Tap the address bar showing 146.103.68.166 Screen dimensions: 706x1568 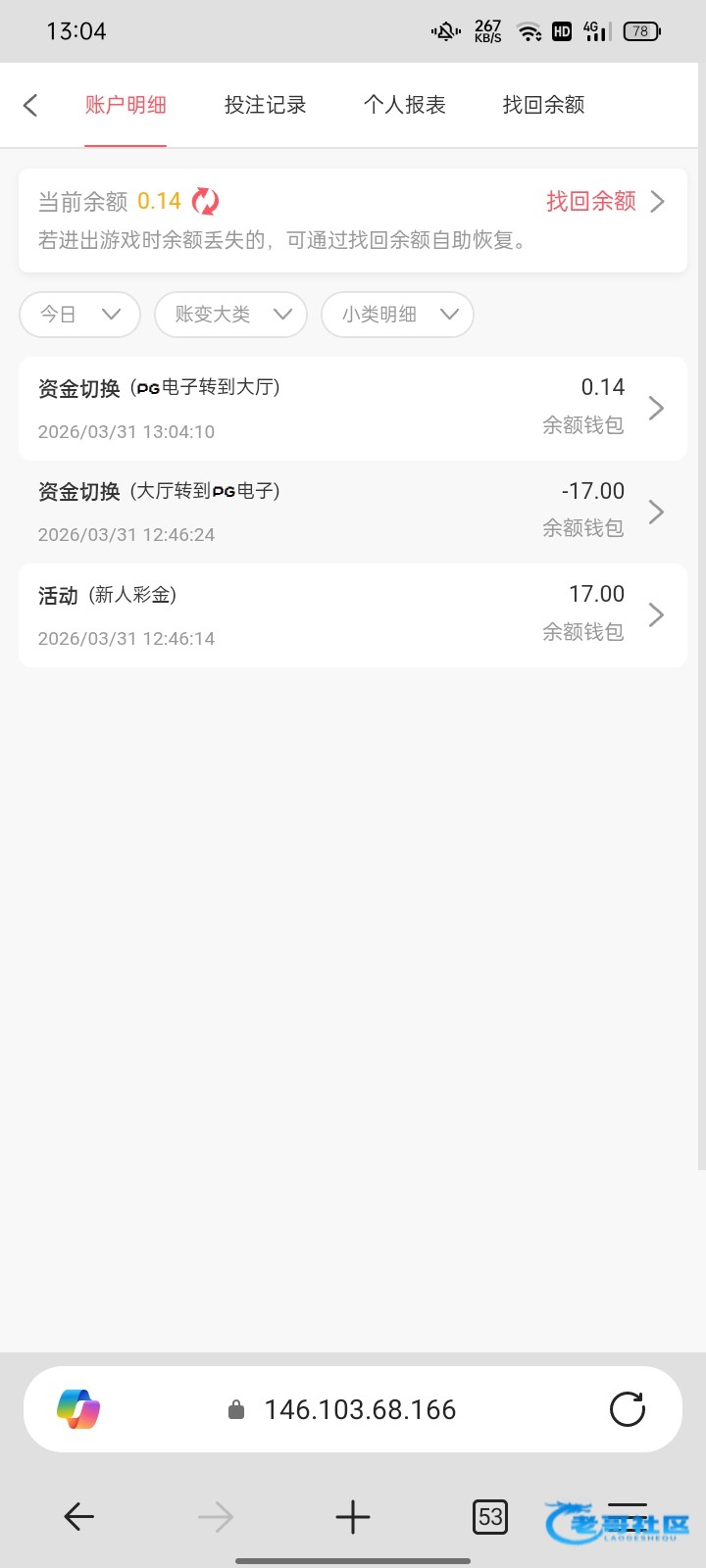[359, 1409]
